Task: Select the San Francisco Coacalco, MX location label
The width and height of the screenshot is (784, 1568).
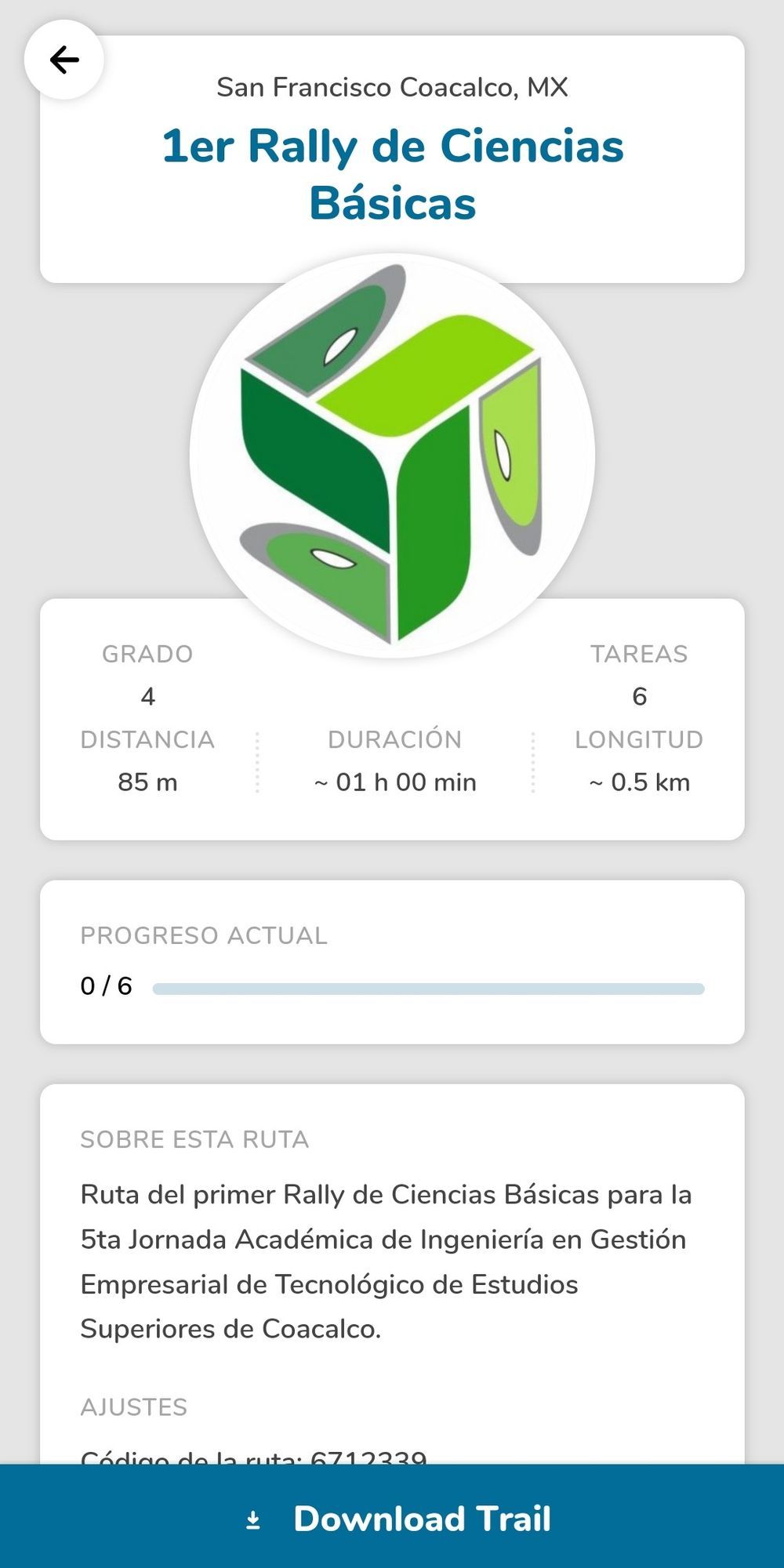Action: [394, 87]
